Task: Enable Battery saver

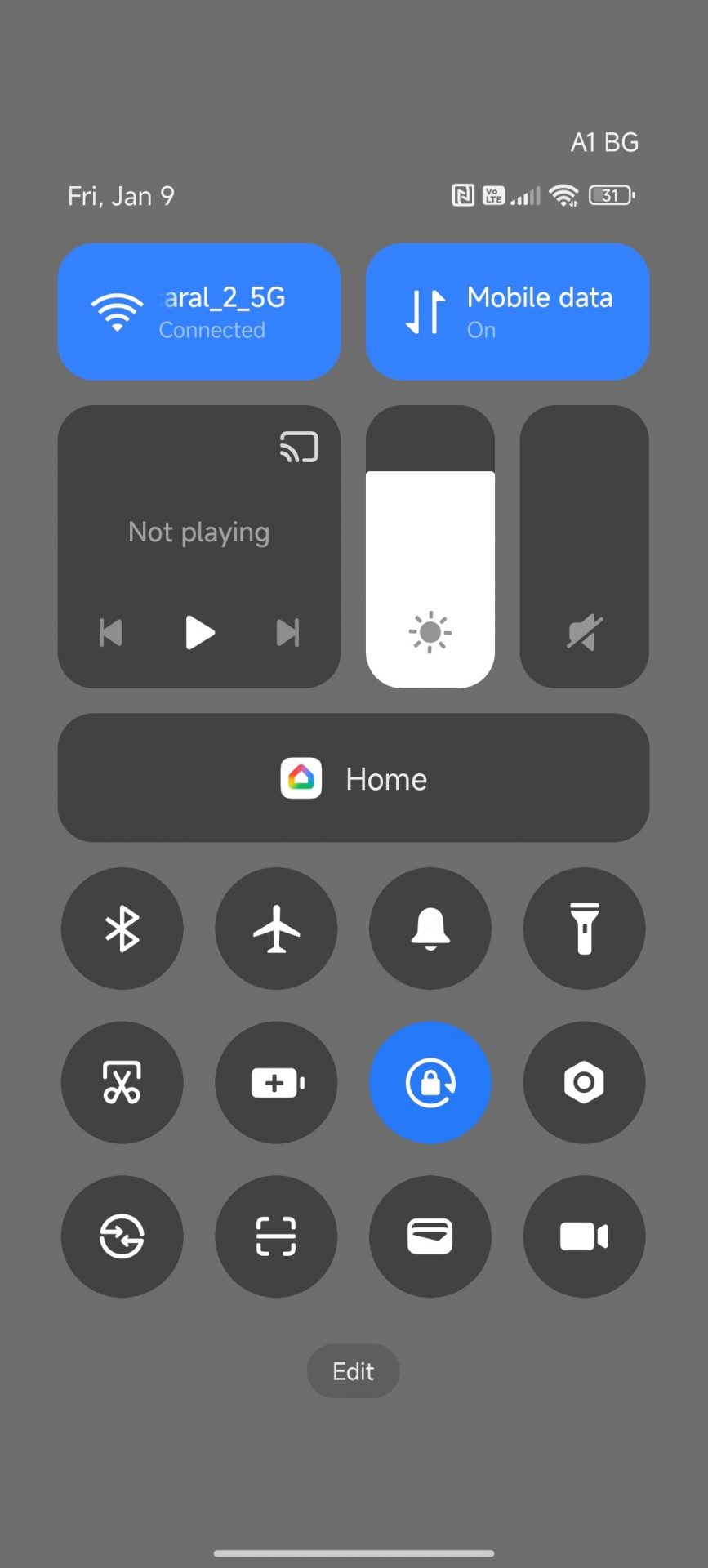Action: pyautogui.click(x=276, y=1083)
